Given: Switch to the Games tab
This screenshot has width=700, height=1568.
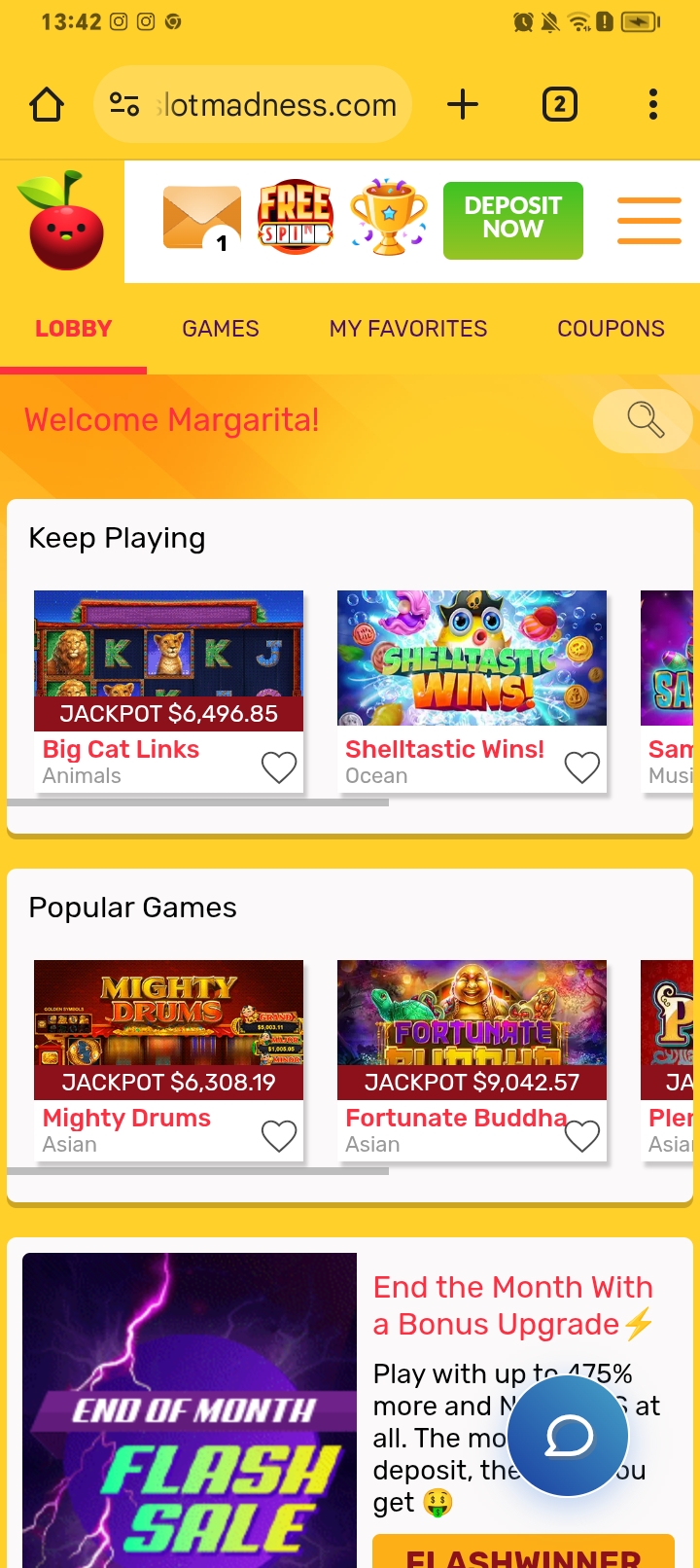Looking at the screenshot, I should 221,329.
